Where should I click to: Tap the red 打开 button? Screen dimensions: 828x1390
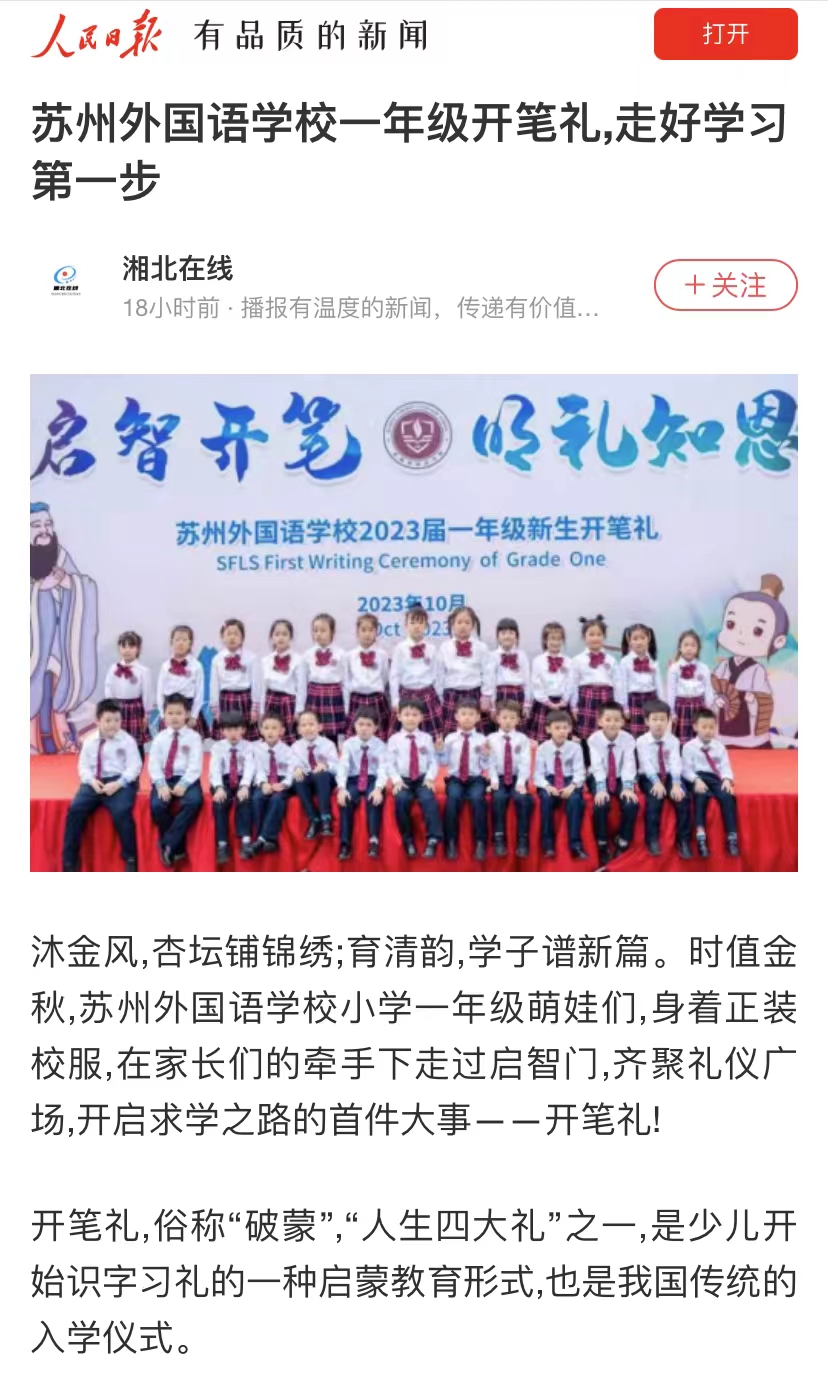725,34
